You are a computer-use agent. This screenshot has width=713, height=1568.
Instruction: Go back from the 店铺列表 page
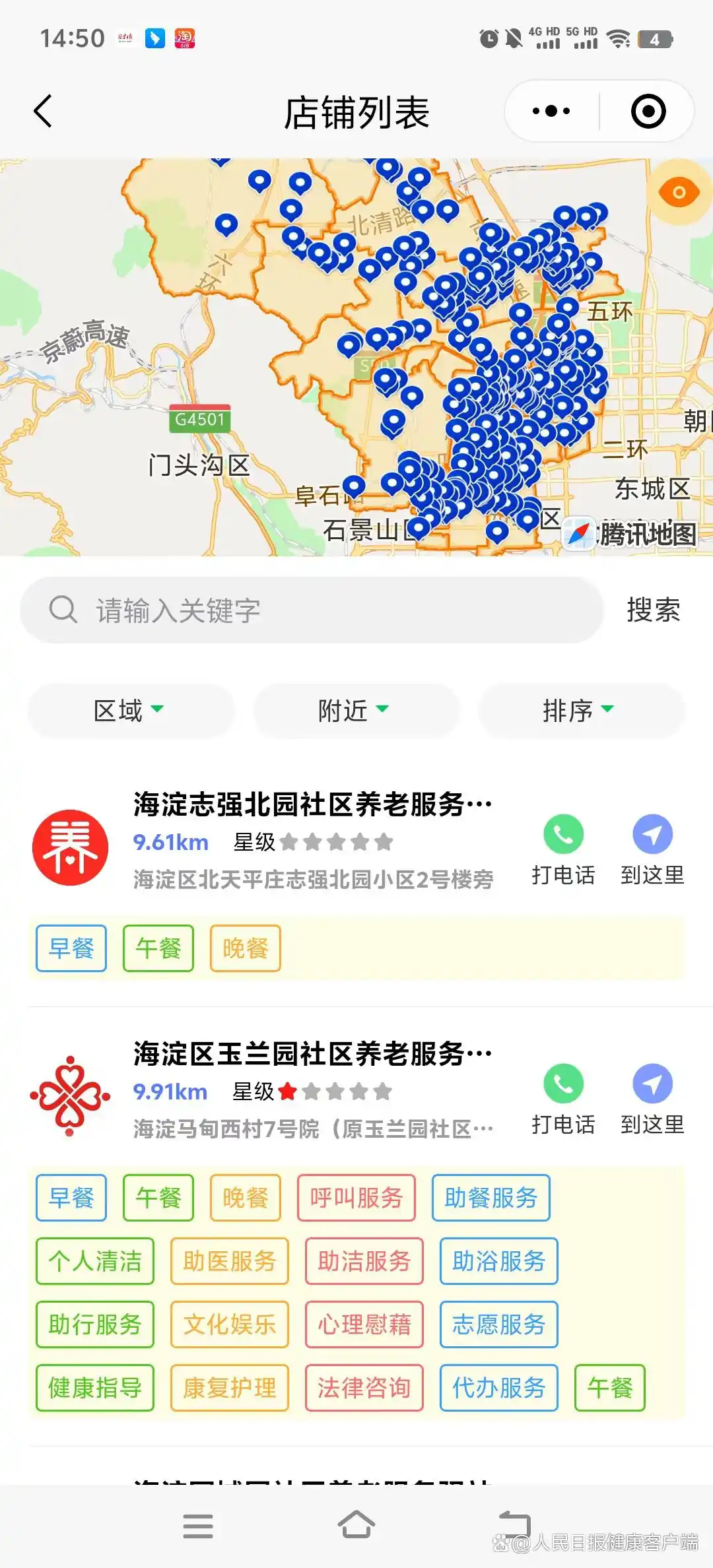click(x=44, y=111)
